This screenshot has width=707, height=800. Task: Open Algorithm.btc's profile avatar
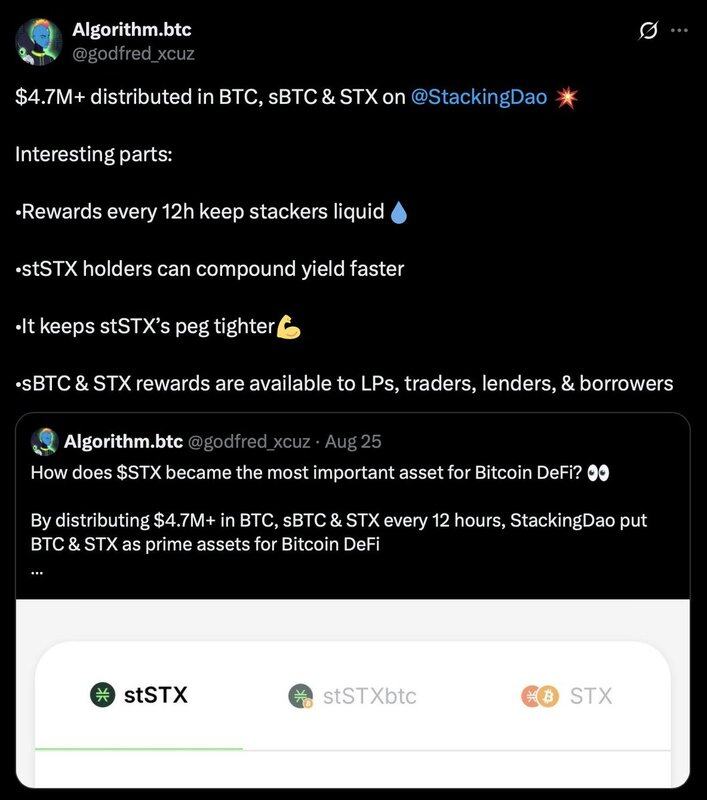click(38, 39)
